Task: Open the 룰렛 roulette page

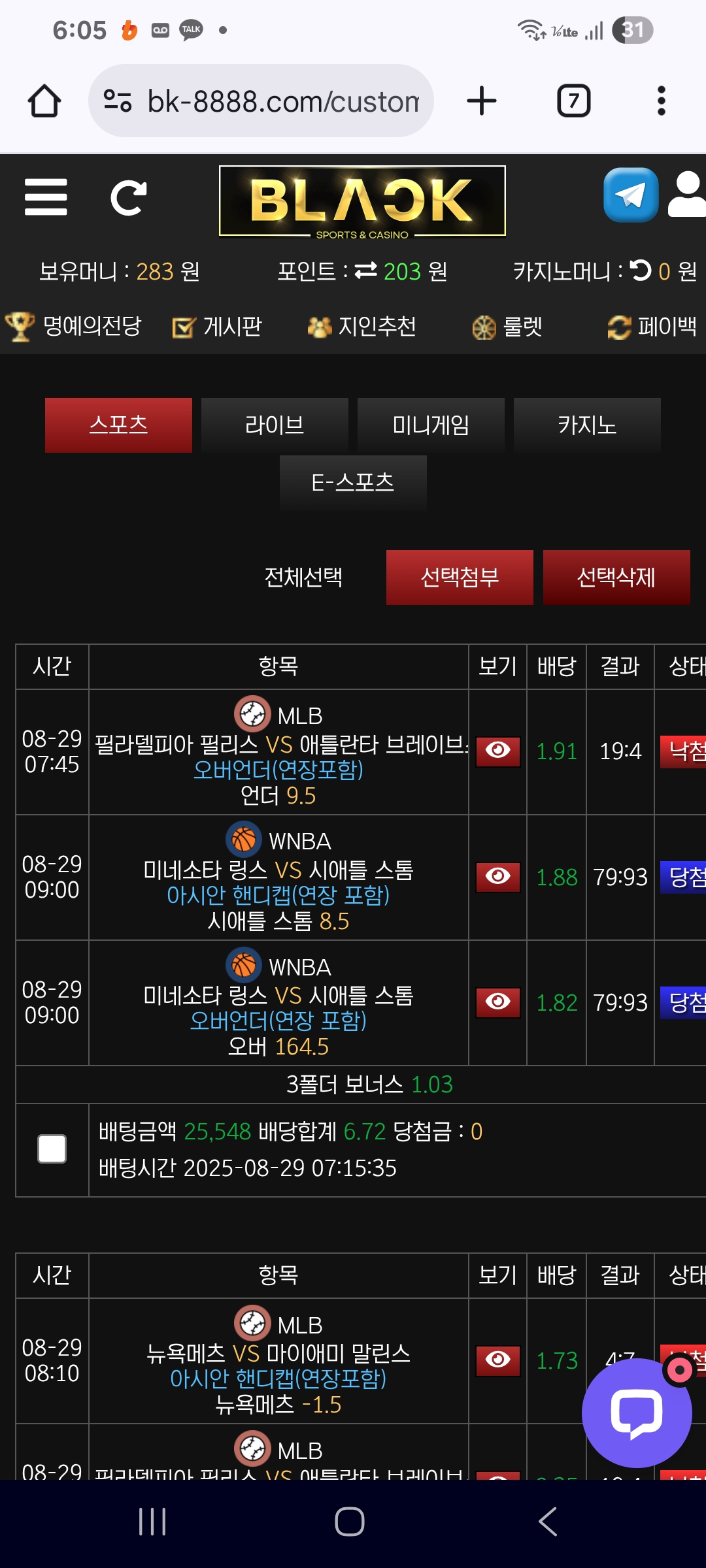Action: (507, 326)
